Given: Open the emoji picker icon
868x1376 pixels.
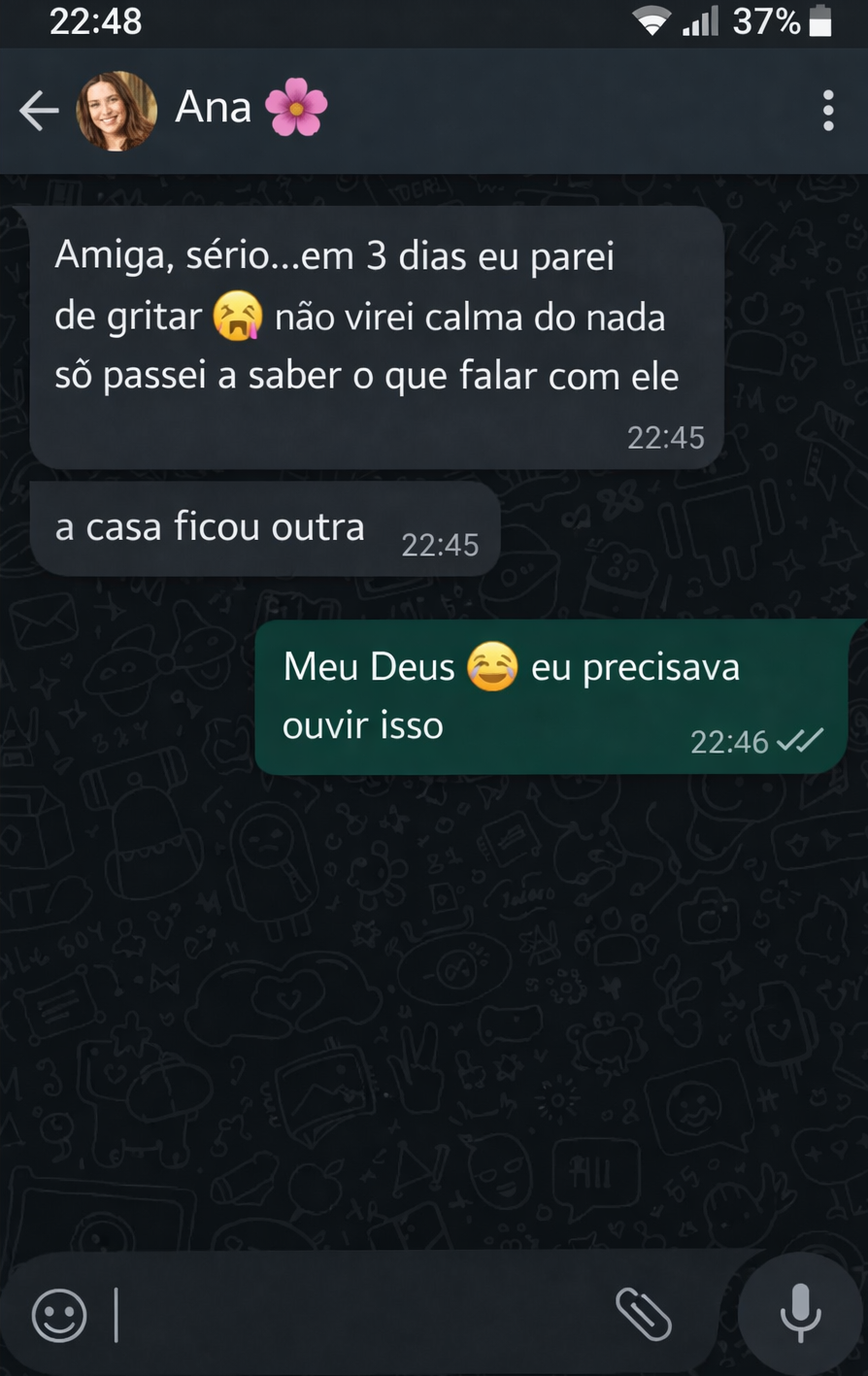Looking at the screenshot, I should pyautogui.click(x=58, y=1315).
